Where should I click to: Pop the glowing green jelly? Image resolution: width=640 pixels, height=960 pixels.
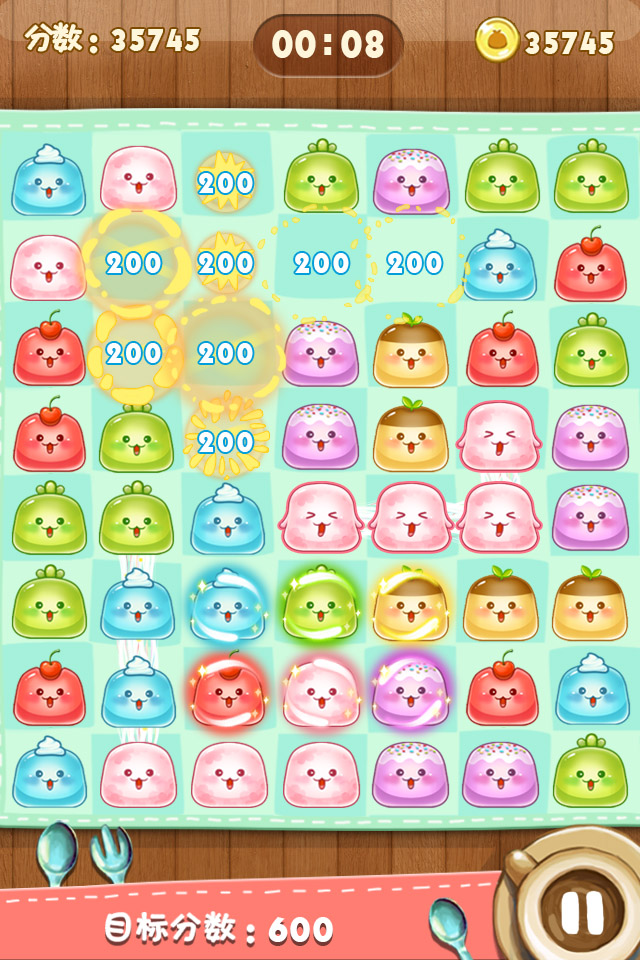tap(320, 606)
